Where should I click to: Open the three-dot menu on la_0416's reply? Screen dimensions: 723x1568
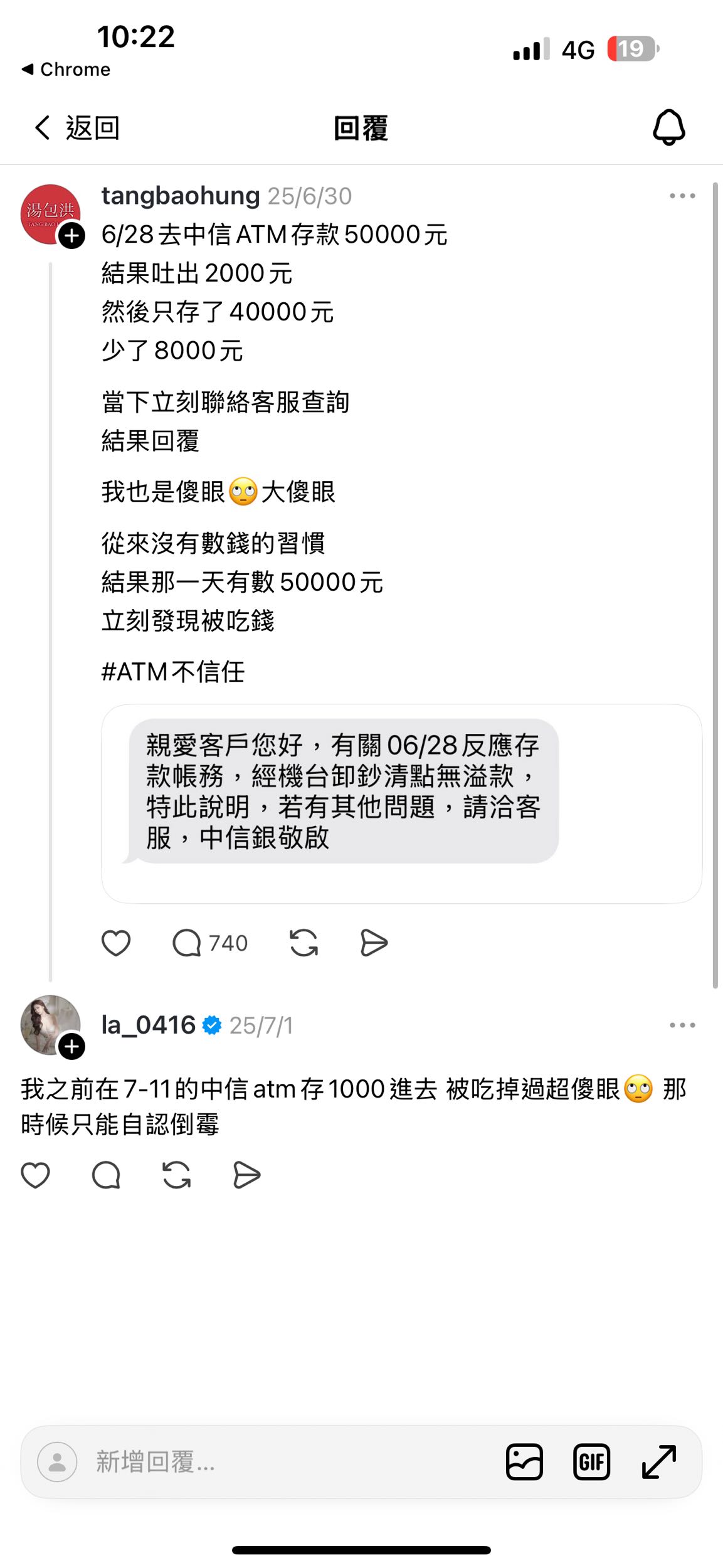click(x=681, y=1025)
